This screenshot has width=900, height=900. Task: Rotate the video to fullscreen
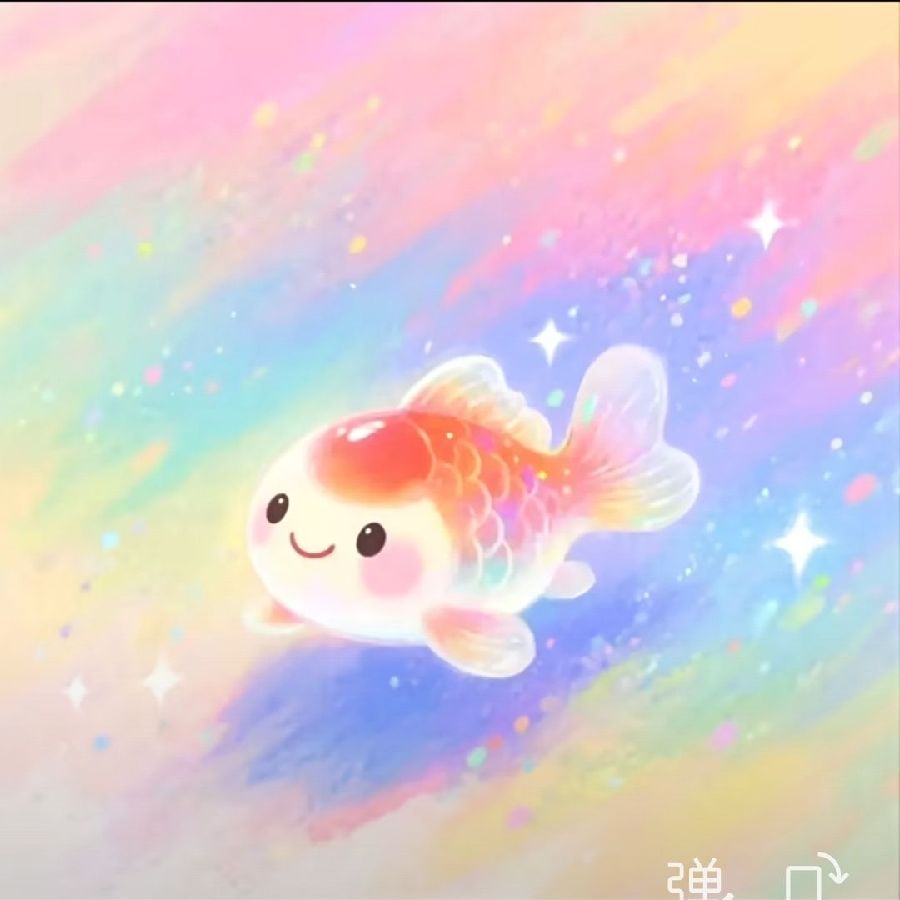[815, 876]
